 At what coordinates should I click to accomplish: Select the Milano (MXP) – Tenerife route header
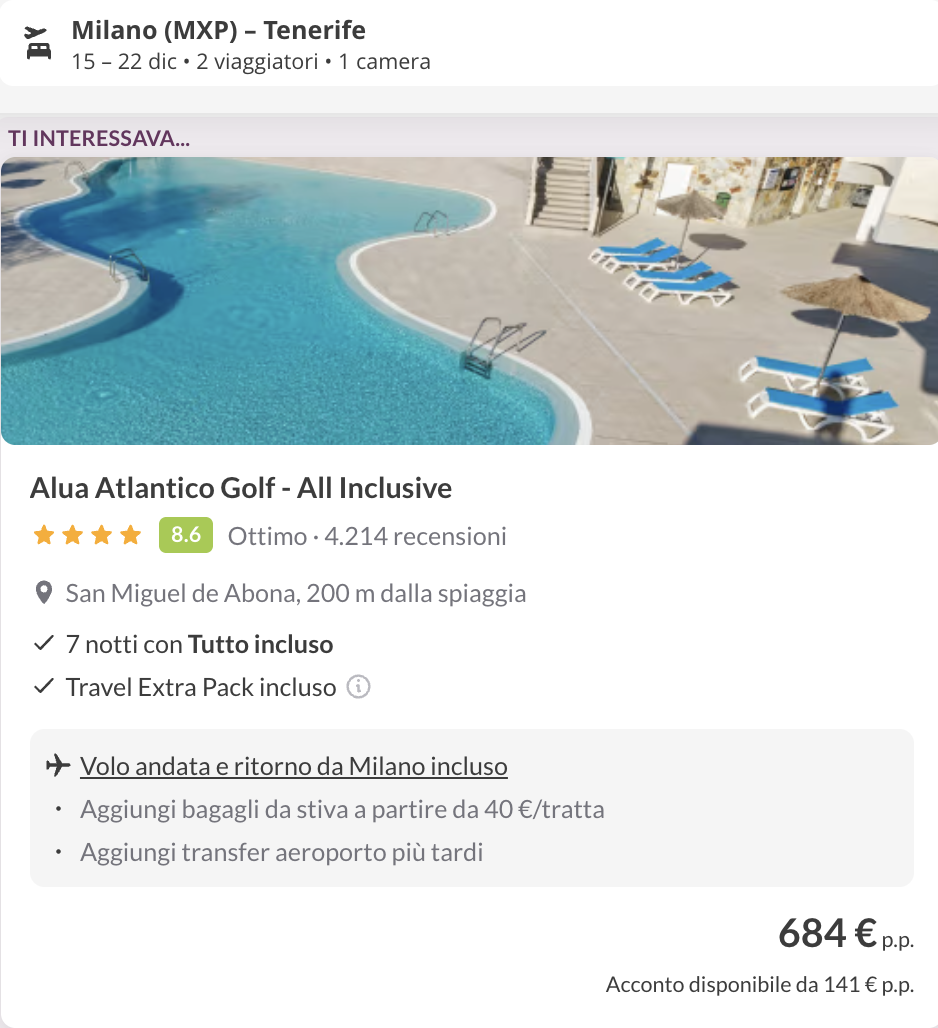pyautogui.click(x=218, y=30)
